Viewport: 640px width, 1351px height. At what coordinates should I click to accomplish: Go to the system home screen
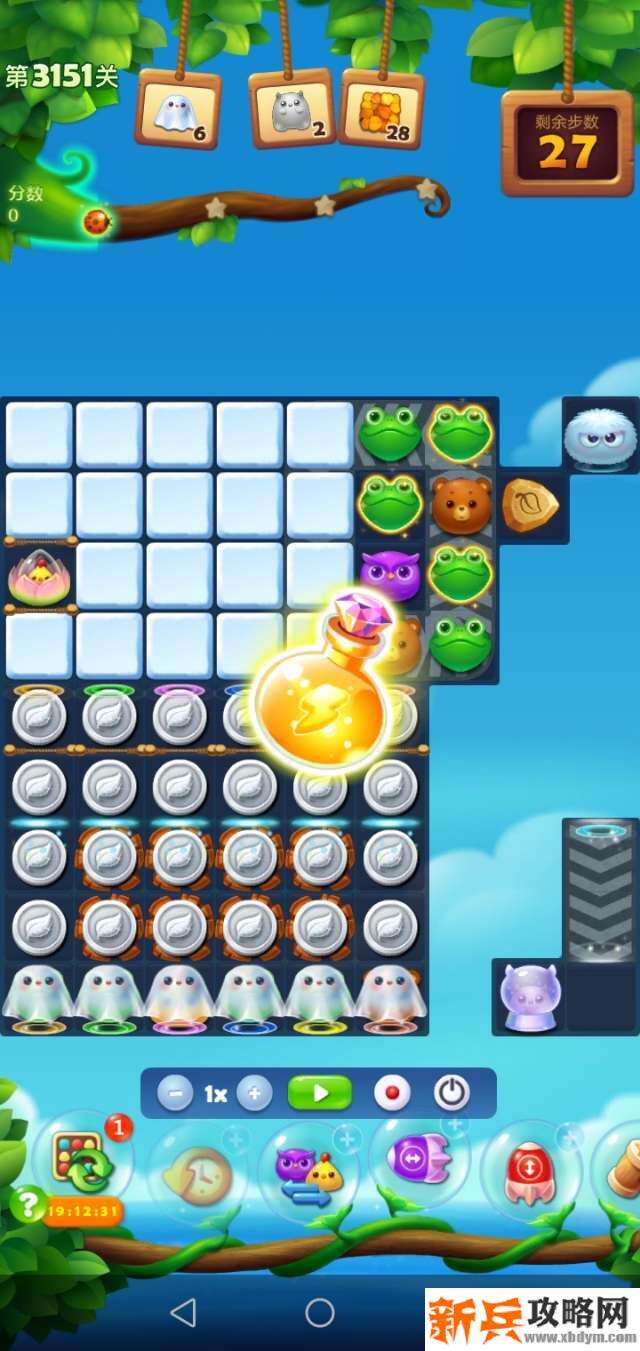[320, 1312]
